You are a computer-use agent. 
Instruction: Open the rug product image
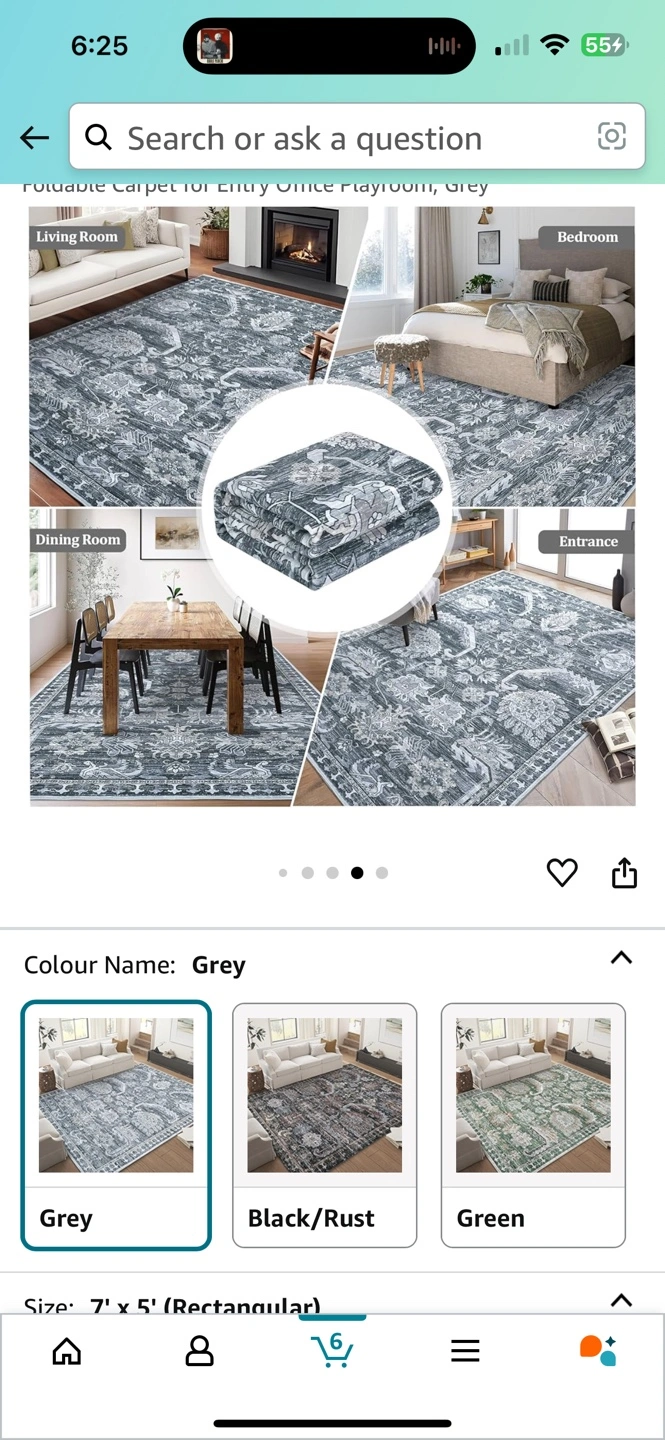(x=332, y=506)
